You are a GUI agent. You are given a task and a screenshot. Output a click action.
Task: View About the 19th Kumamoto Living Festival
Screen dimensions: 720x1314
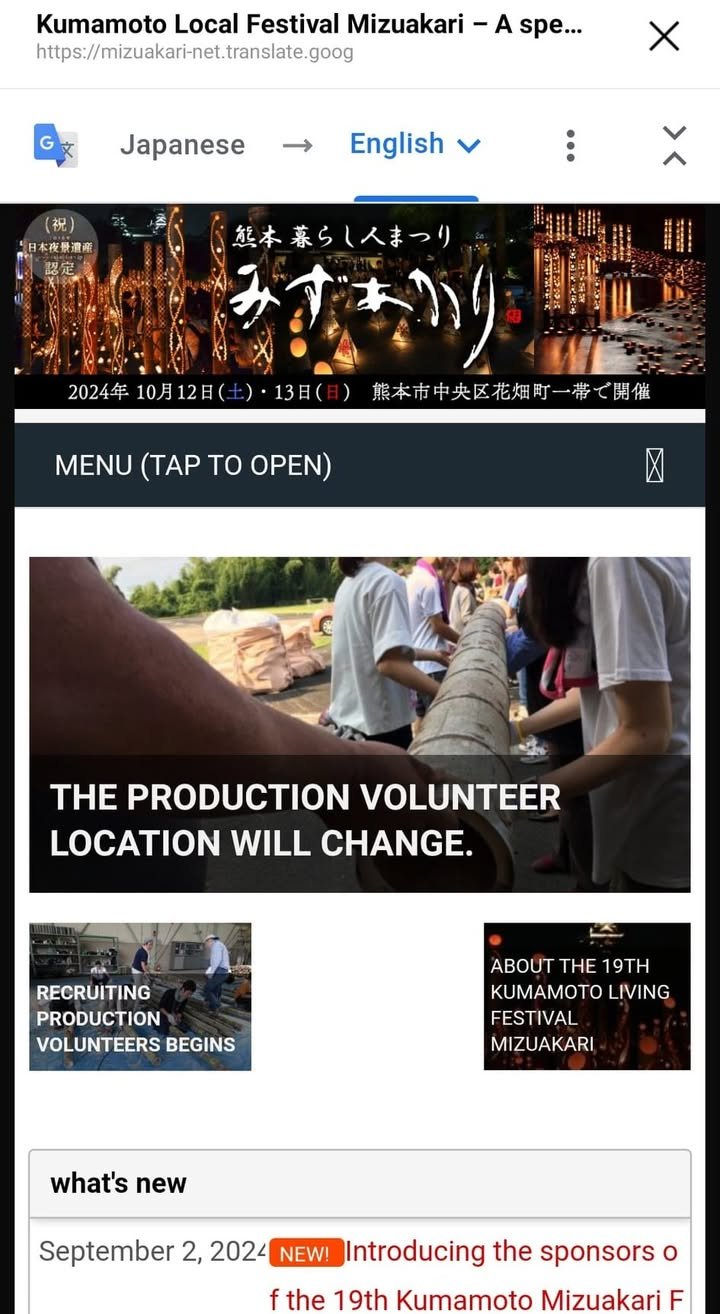tap(587, 996)
